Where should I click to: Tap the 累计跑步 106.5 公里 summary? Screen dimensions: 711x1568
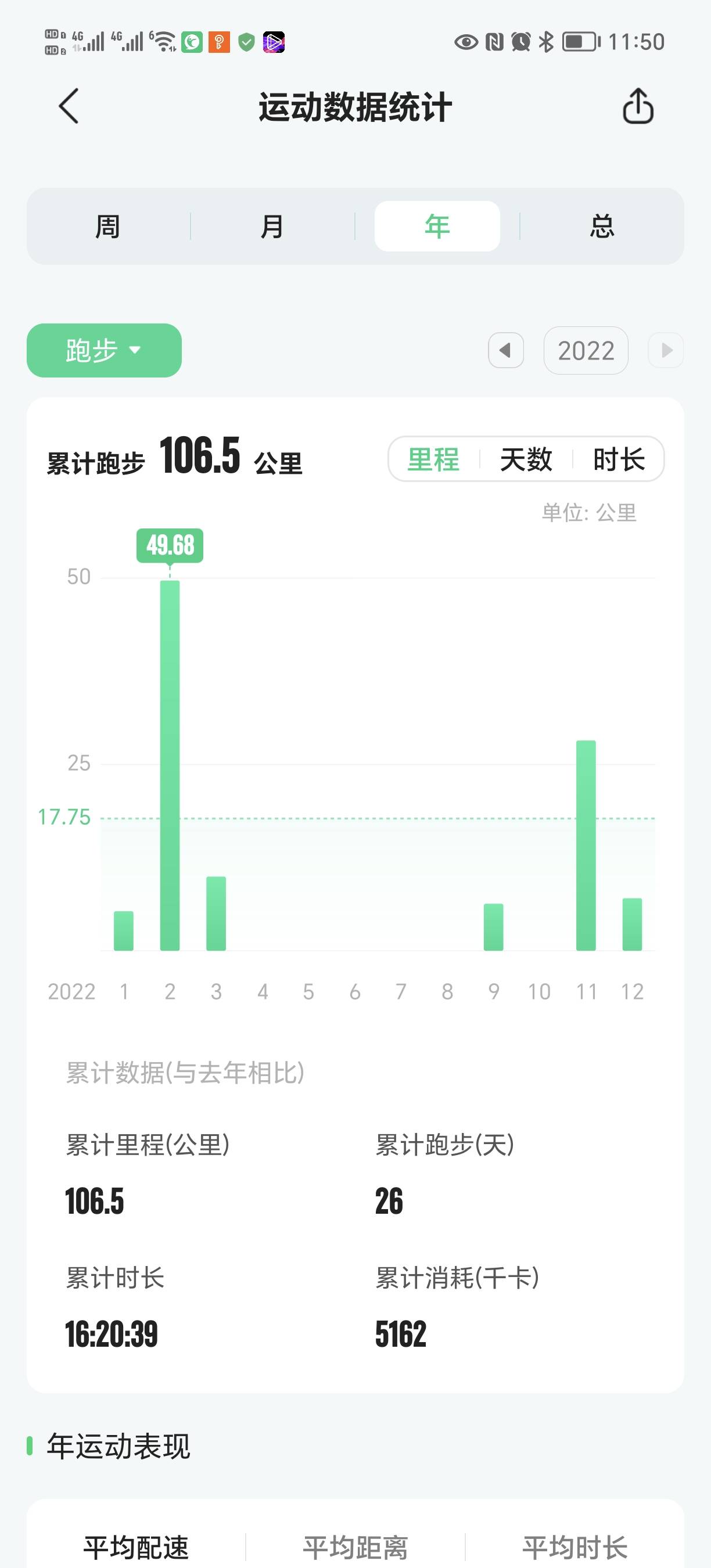[x=175, y=461]
